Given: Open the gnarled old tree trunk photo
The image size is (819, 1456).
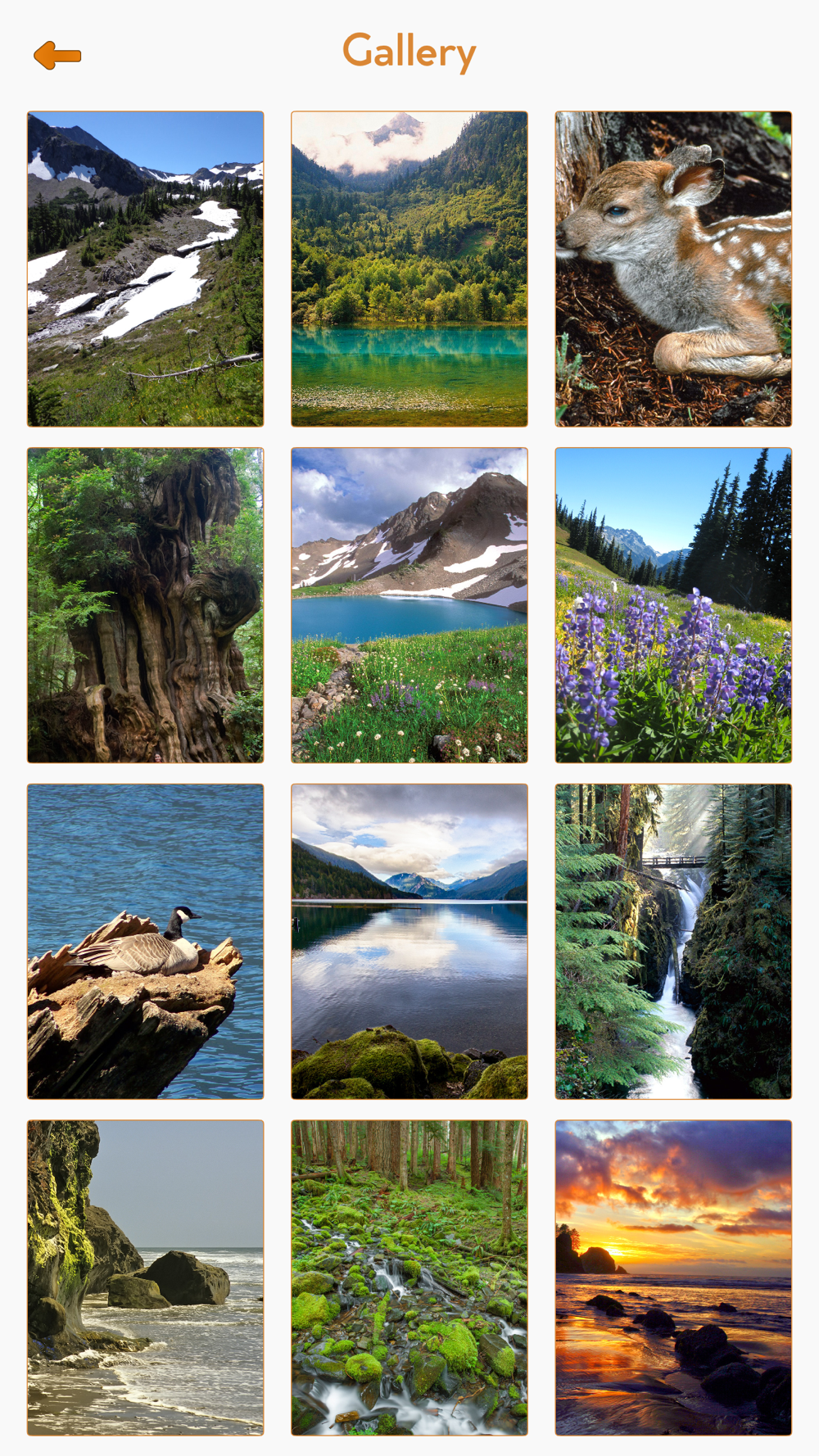Looking at the screenshot, I should point(146,605).
